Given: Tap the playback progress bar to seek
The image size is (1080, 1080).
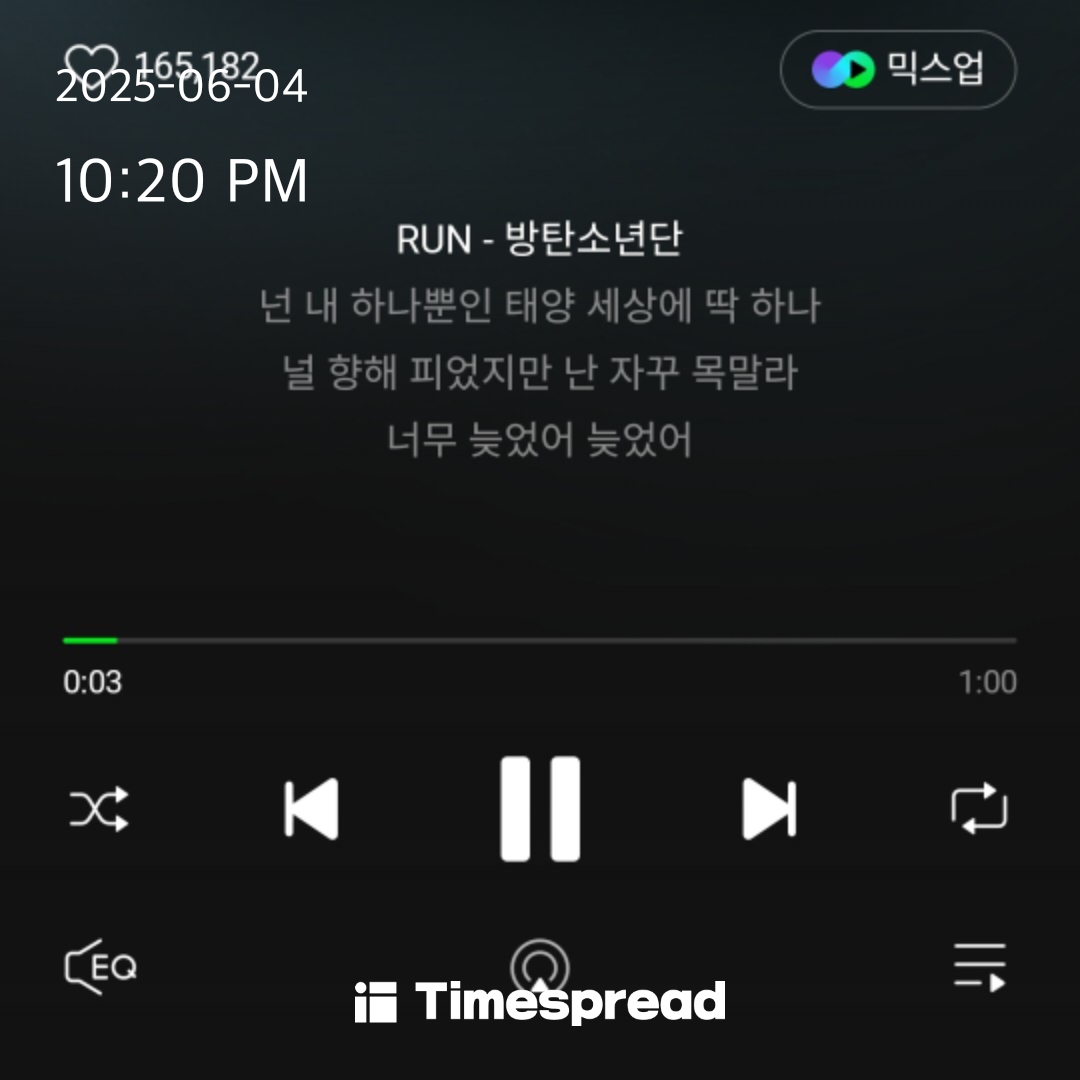Looking at the screenshot, I should tap(540, 640).
